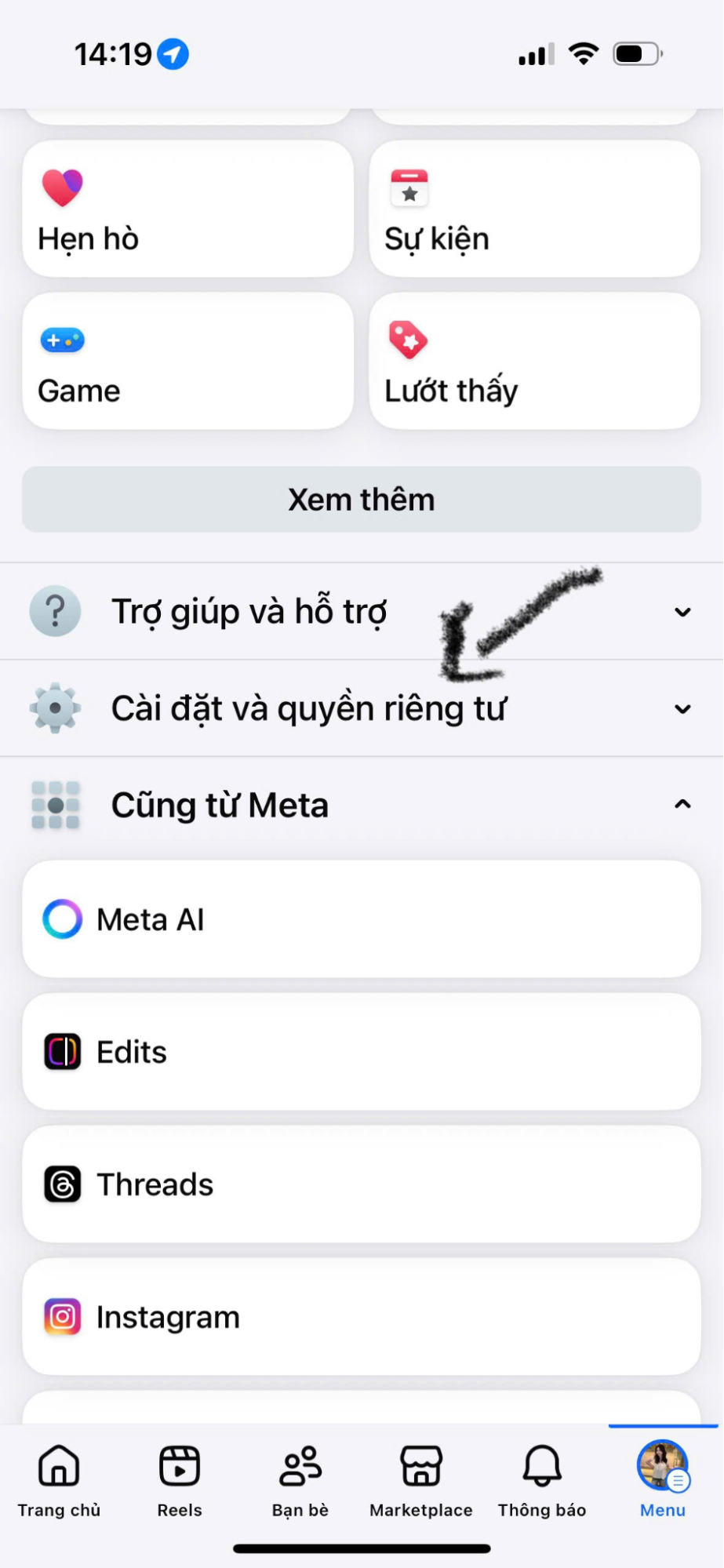Open the Edits app row

[x=362, y=1052]
